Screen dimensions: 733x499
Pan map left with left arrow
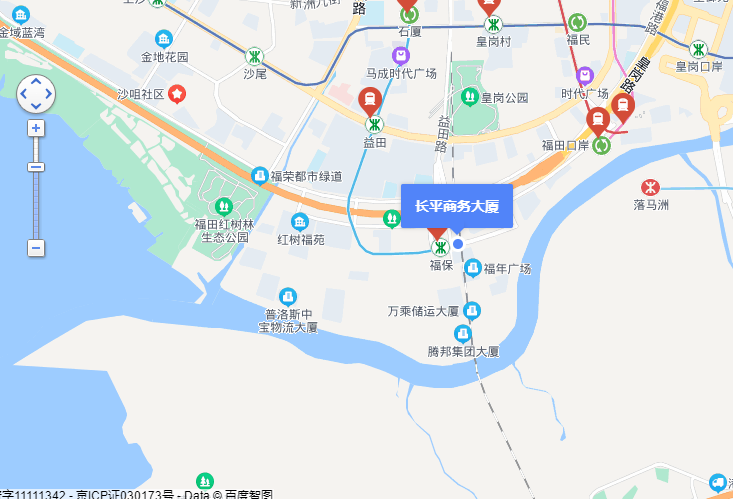(24, 94)
